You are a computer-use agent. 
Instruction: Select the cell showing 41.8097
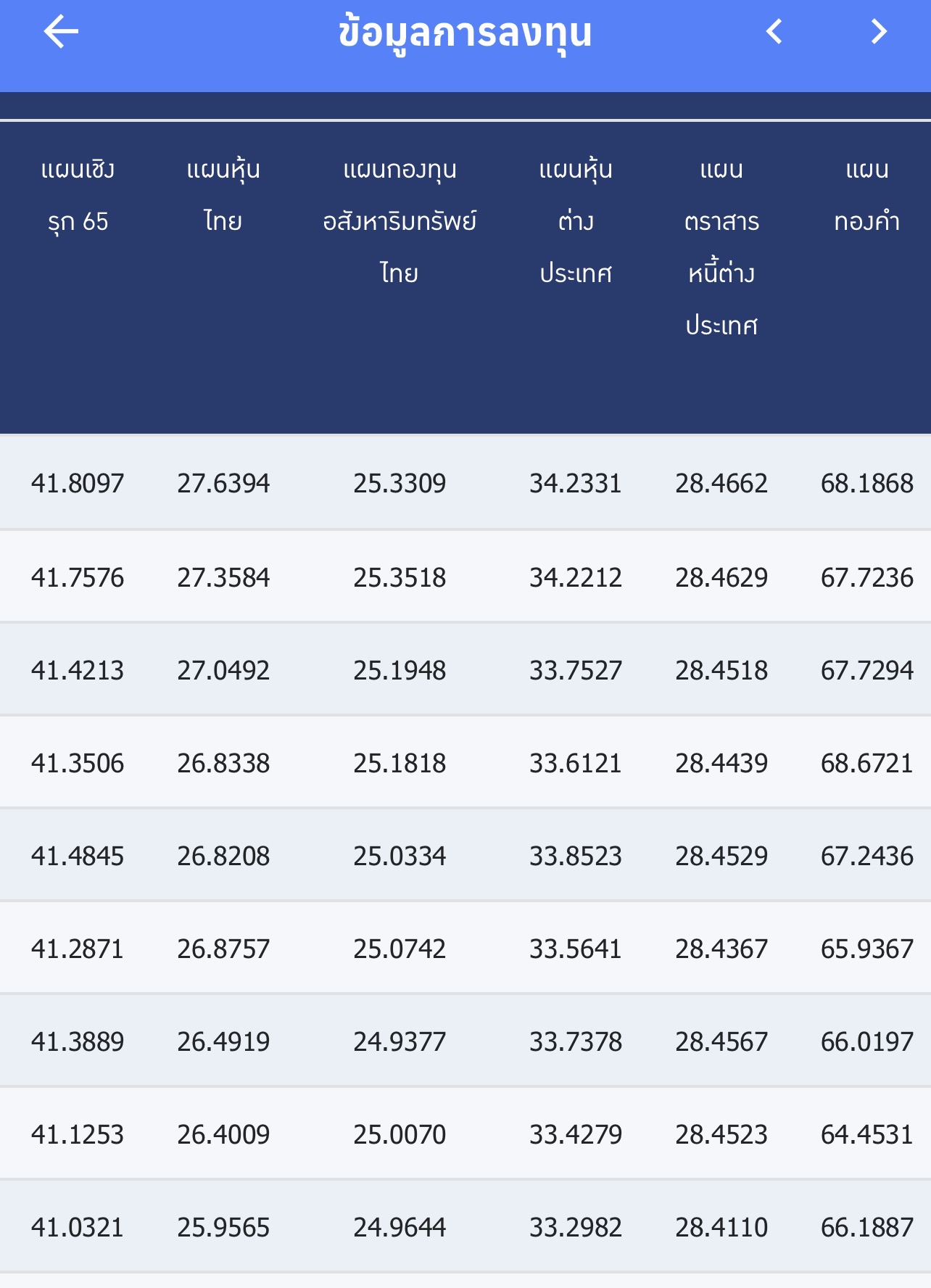(80, 482)
